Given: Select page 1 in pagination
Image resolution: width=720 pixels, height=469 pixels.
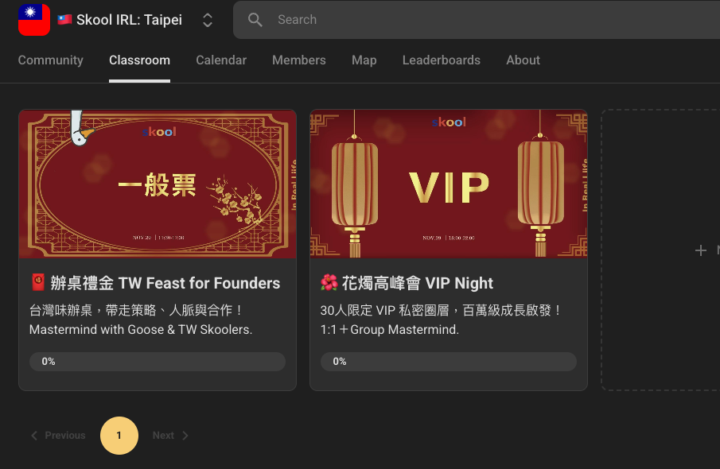Looking at the screenshot, I should pos(119,435).
